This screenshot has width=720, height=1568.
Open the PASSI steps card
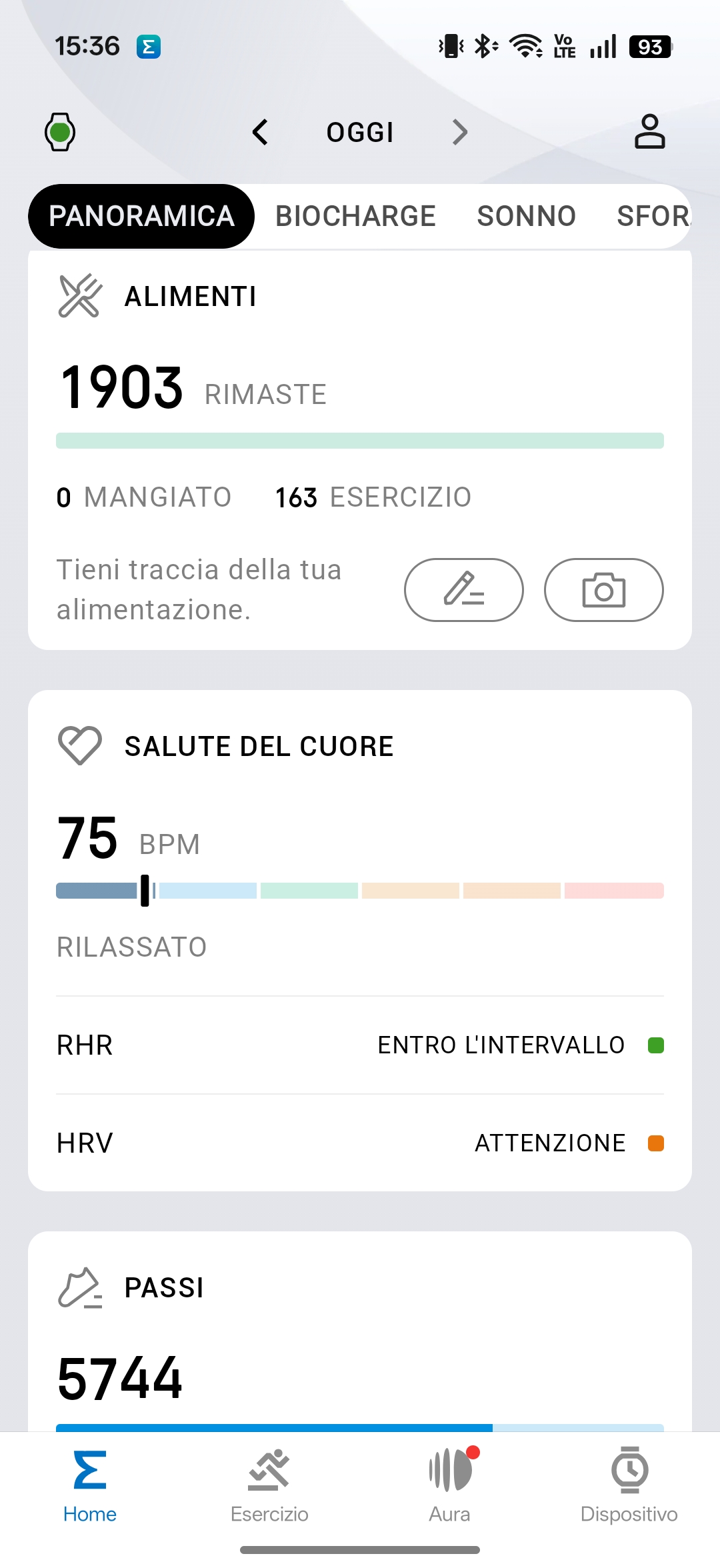[164, 1288]
